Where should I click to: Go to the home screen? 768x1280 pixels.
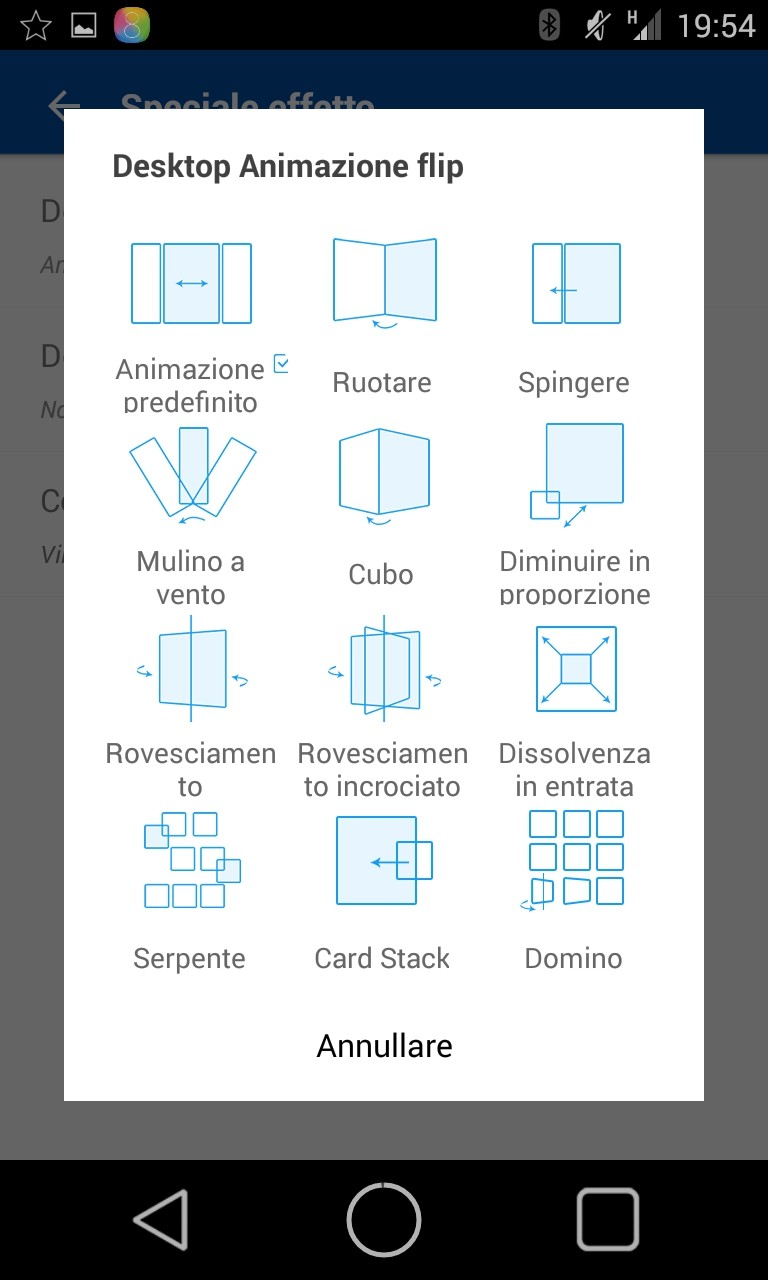pos(384,1219)
